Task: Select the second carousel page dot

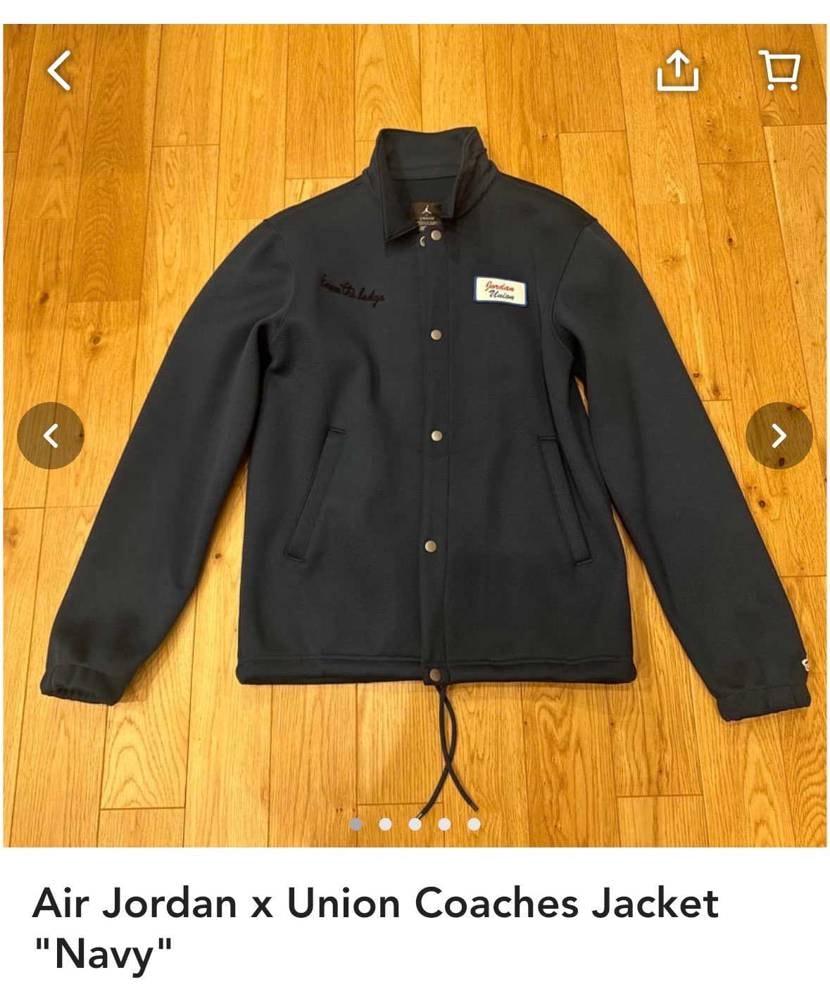Action: [384, 823]
